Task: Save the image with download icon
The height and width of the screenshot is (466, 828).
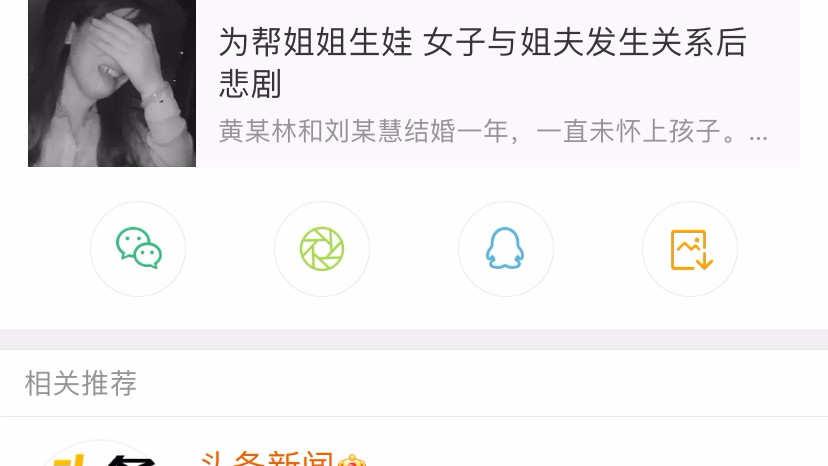Action: (x=690, y=249)
